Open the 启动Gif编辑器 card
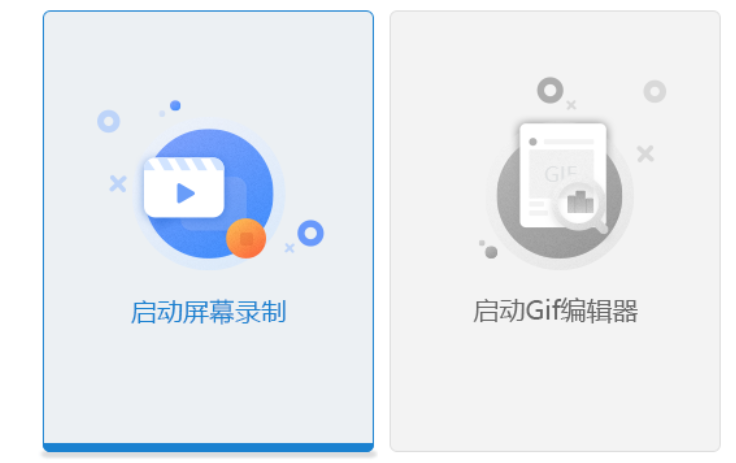 [x=554, y=231]
